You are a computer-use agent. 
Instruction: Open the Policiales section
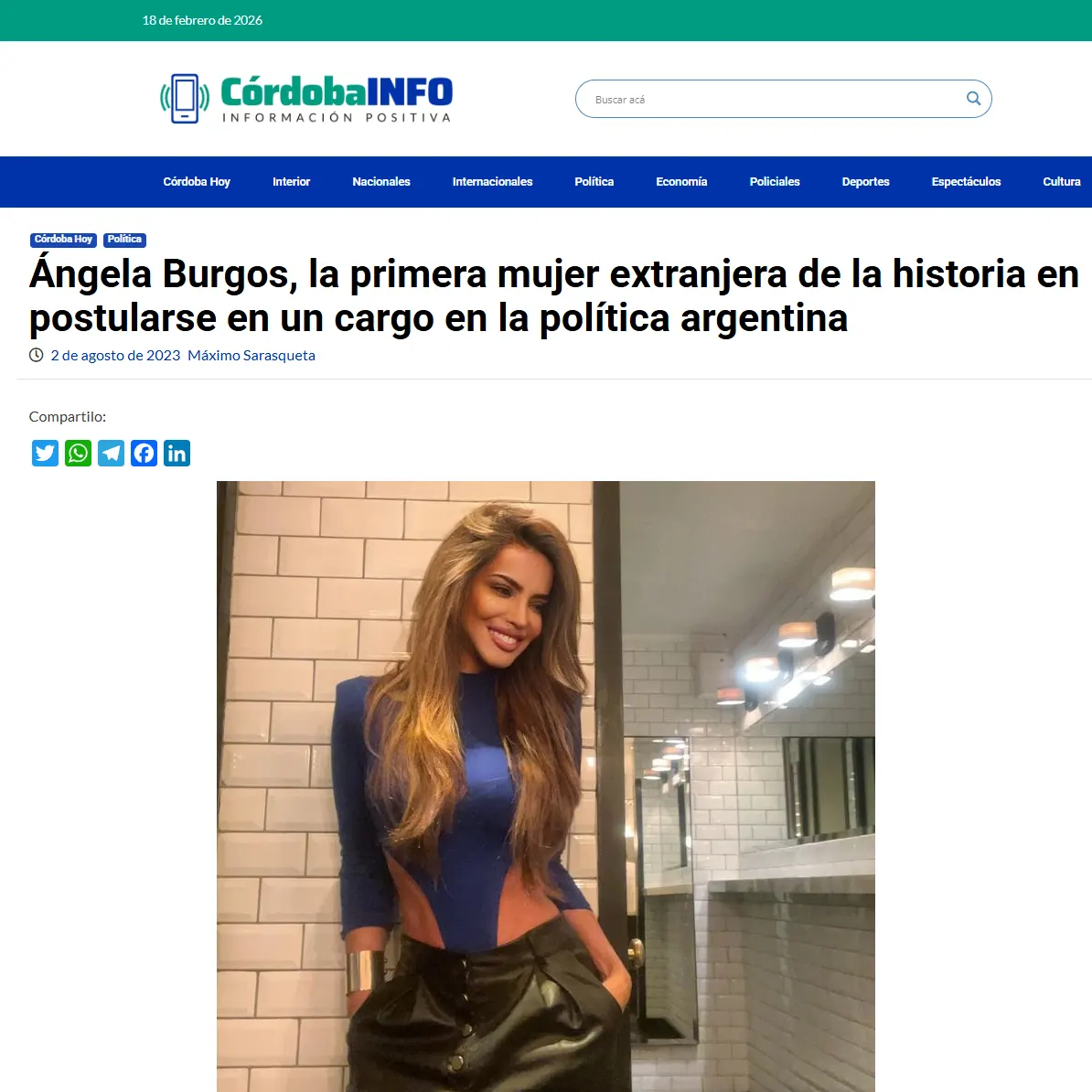(x=775, y=182)
